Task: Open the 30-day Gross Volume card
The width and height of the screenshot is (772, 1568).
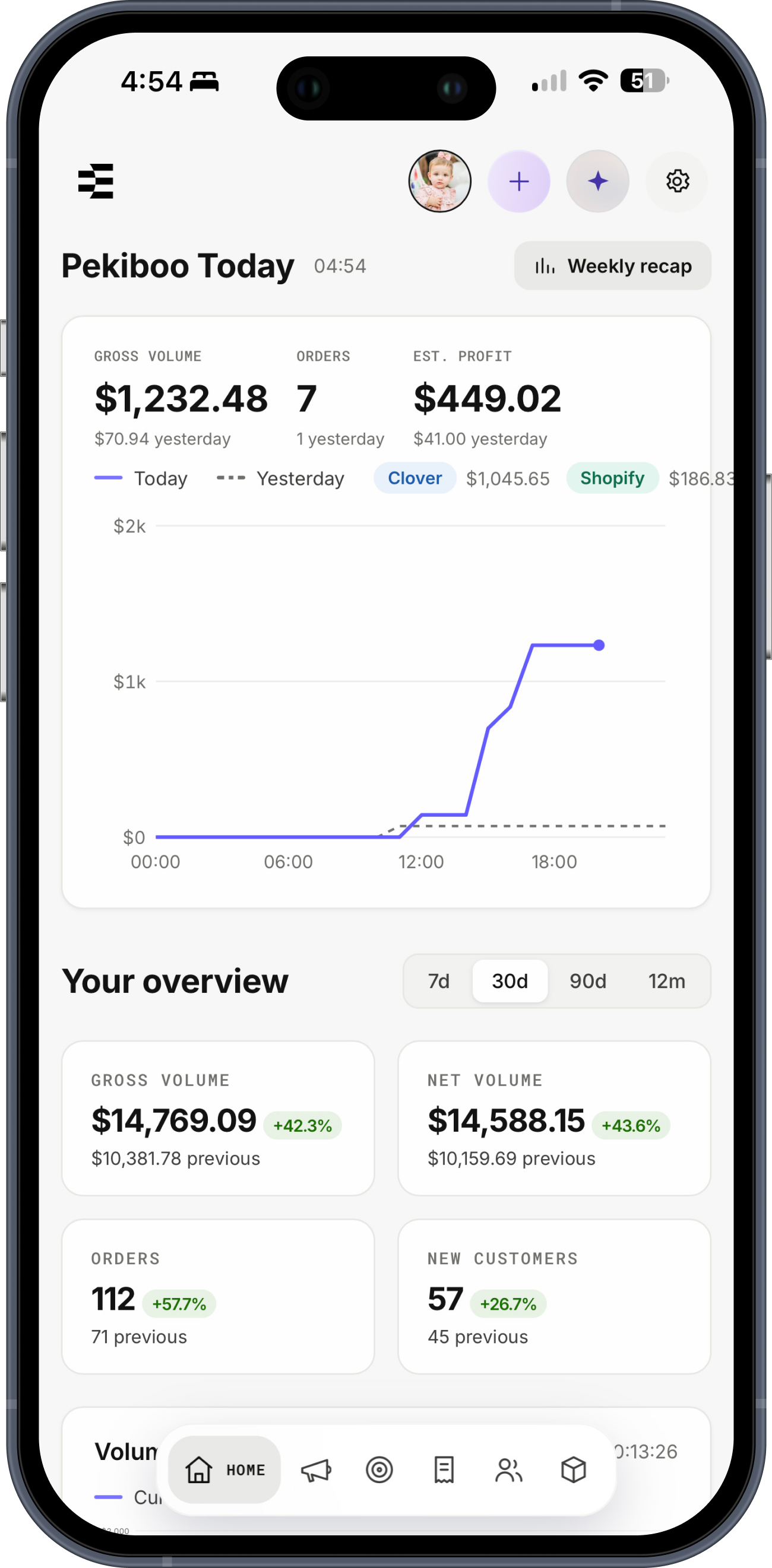Action: [x=218, y=1118]
